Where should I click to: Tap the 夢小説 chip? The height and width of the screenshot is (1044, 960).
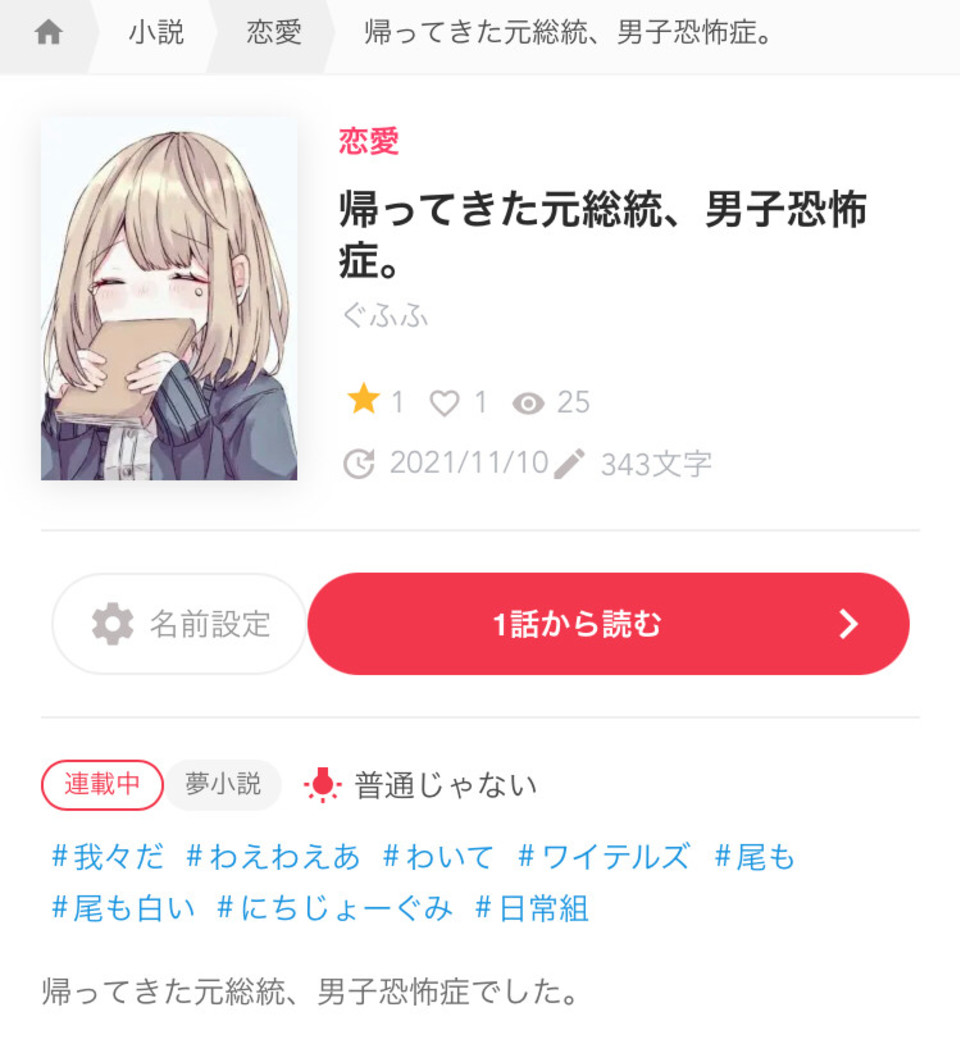[223, 785]
